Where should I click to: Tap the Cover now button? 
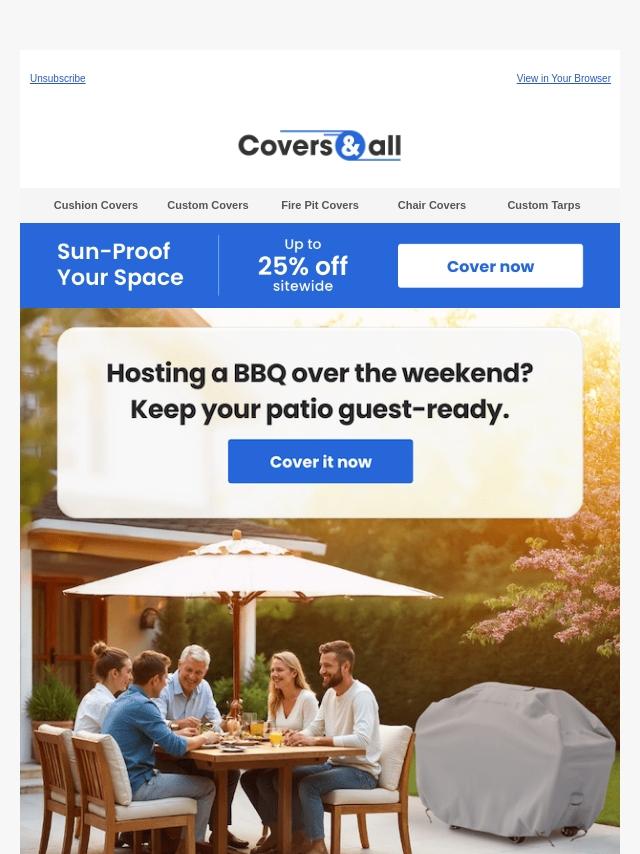click(x=490, y=266)
